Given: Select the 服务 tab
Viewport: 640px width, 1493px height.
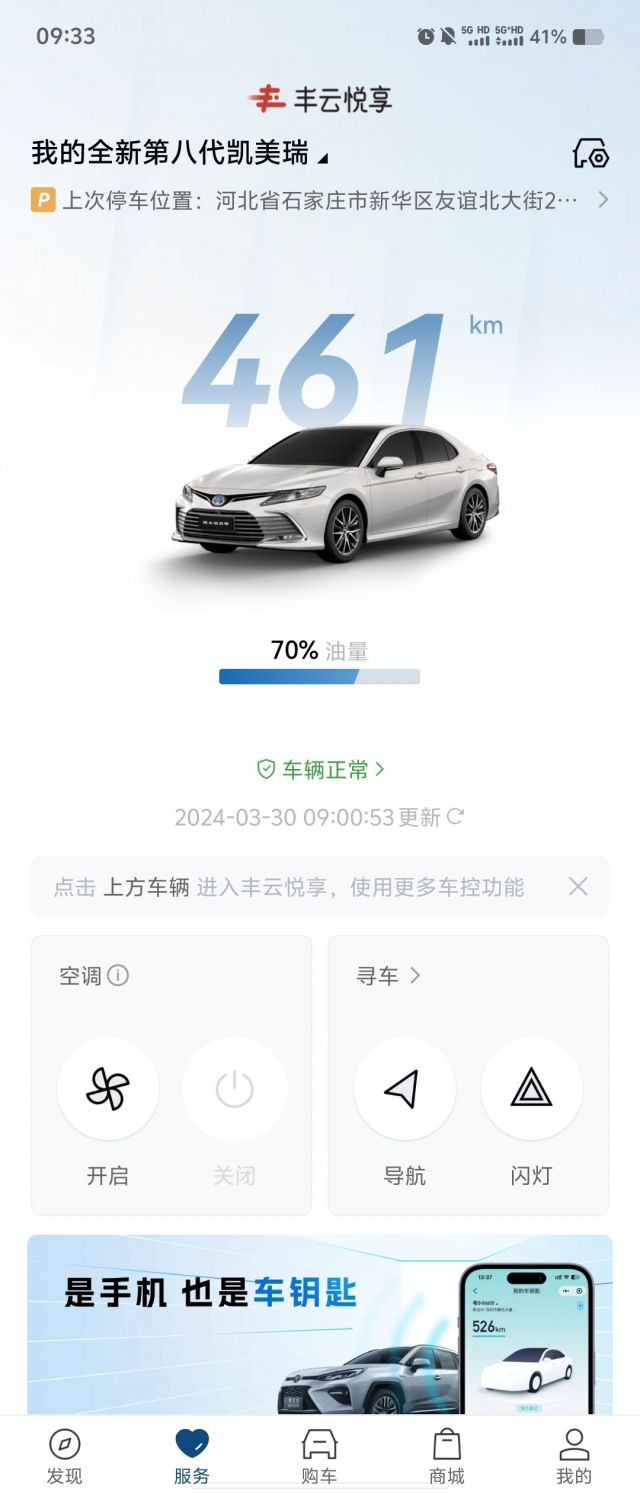Looking at the screenshot, I should coord(191,1456).
